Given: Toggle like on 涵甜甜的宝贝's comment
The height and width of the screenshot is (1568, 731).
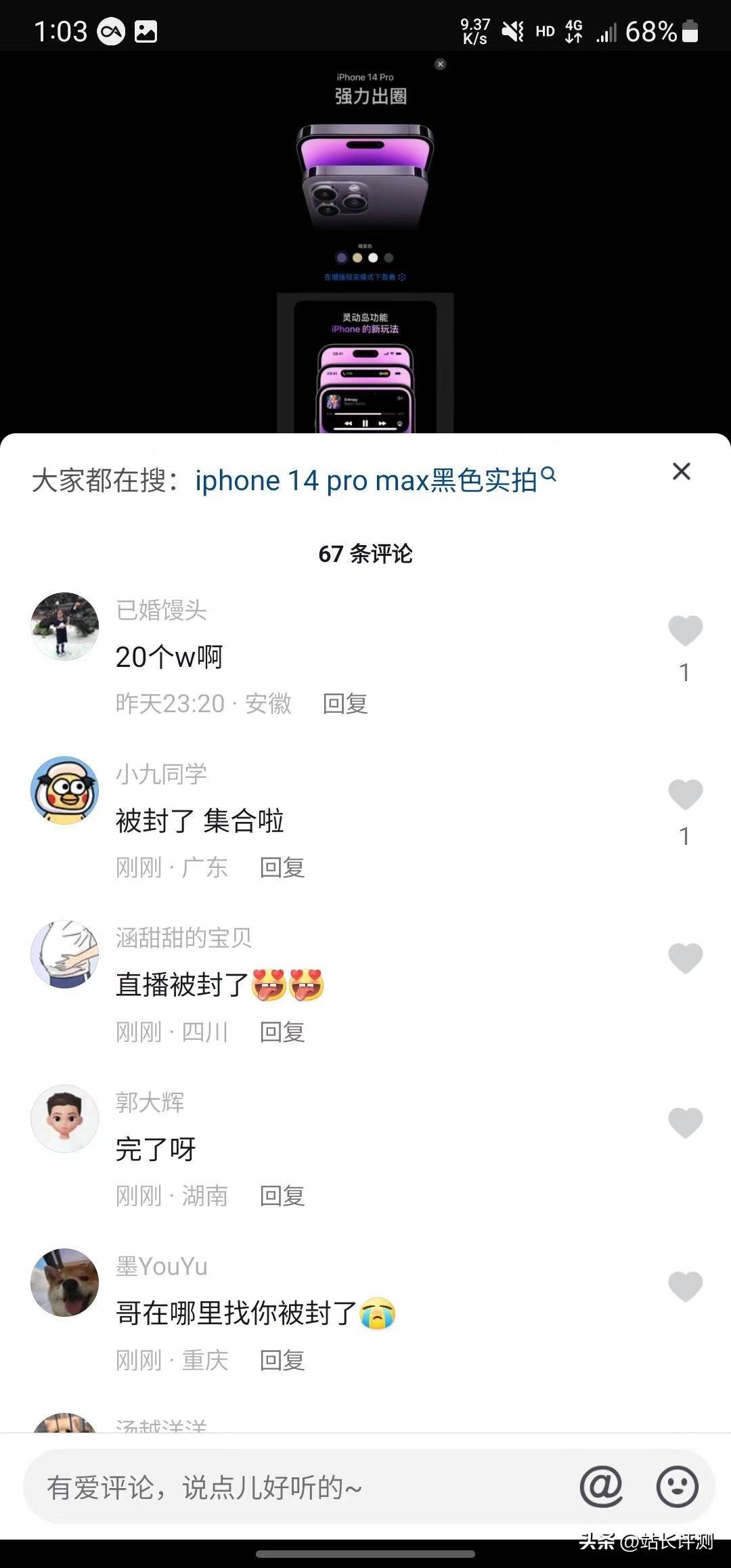Looking at the screenshot, I should [686, 960].
